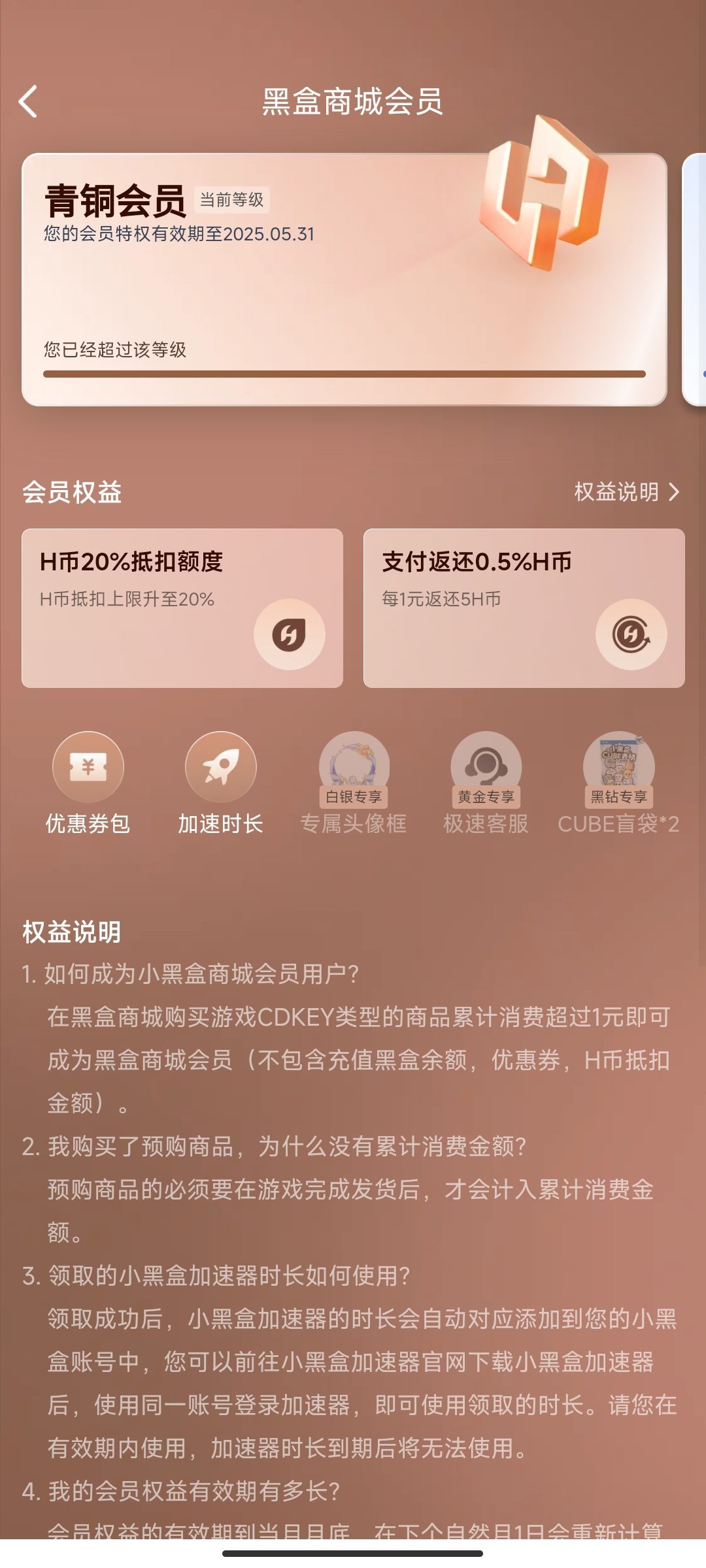This screenshot has height=1568, width=706.
Task: Go back using the top-left arrow
Action: 29,102
